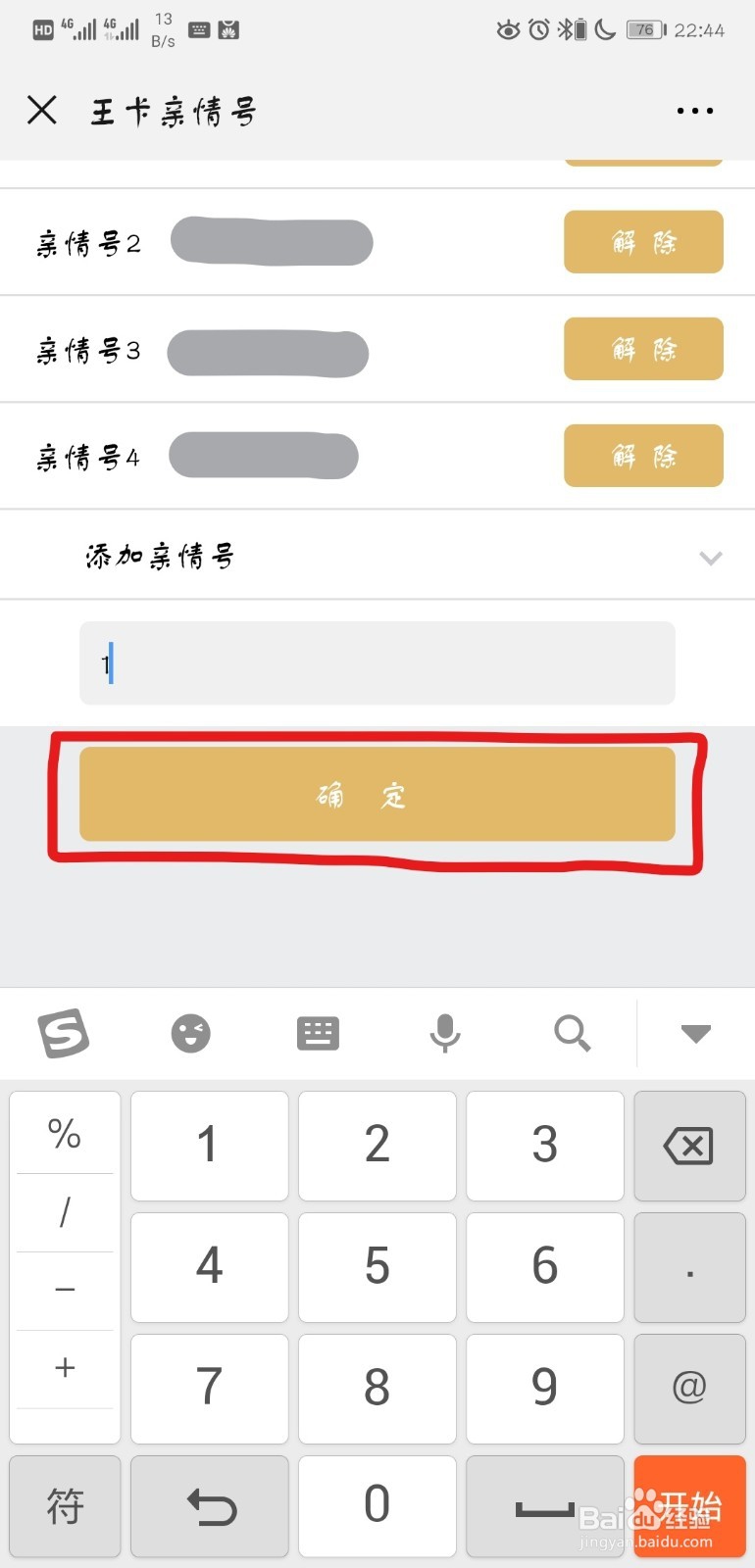
Task: Tap the space bar key
Action: (x=544, y=1506)
